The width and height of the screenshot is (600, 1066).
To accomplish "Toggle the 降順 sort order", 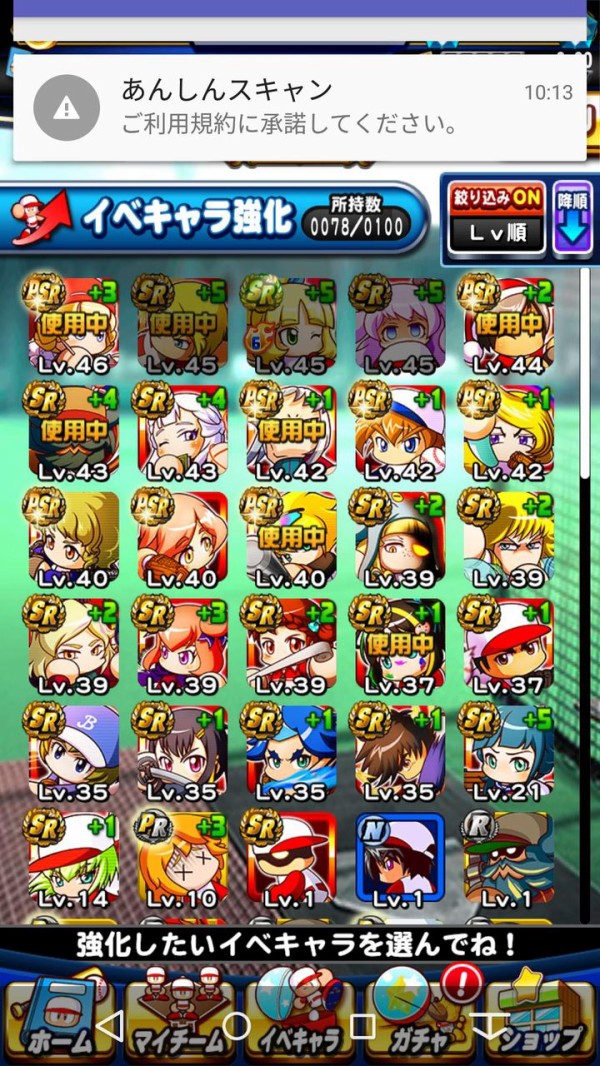I will (x=572, y=217).
